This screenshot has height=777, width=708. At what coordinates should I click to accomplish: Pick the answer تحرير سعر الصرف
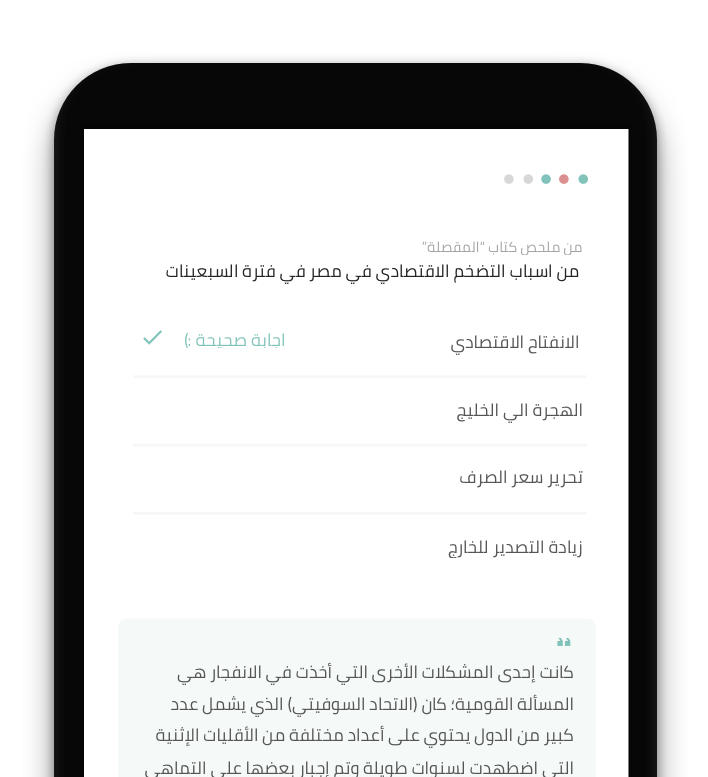pyautogui.click(x=520, y=478)
